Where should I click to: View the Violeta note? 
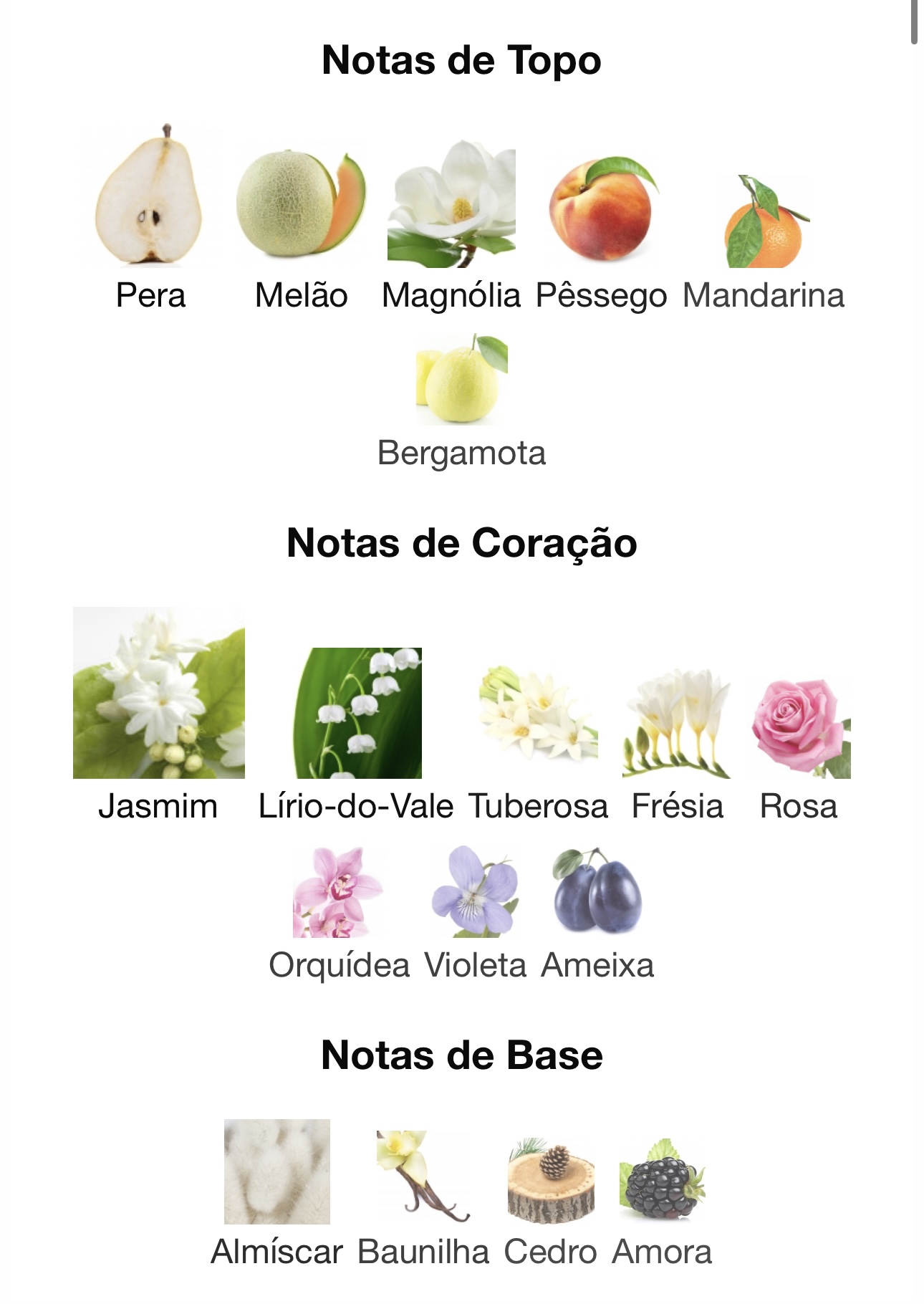475,914
